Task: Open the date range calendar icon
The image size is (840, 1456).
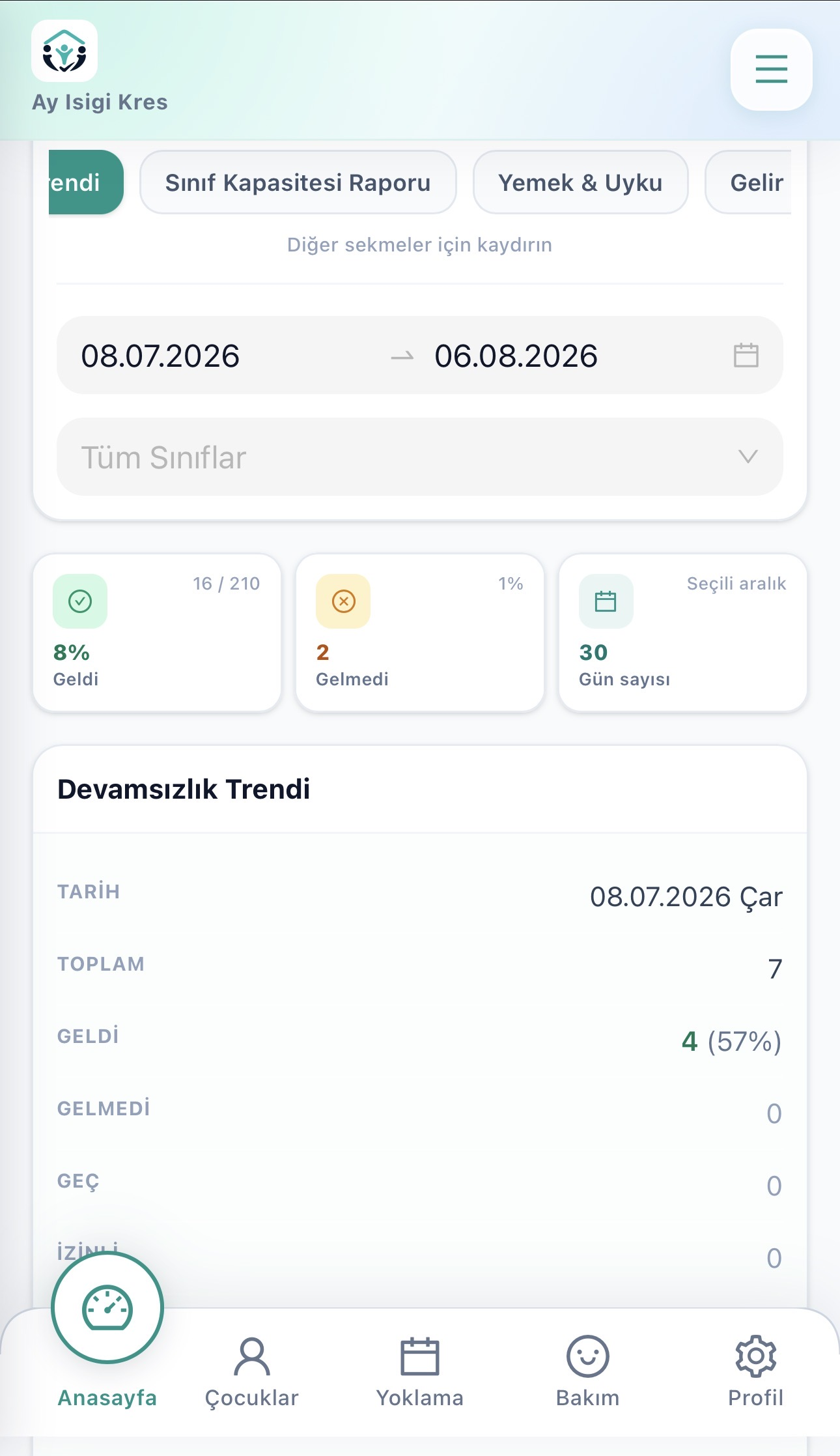Action: pos(746,355)
